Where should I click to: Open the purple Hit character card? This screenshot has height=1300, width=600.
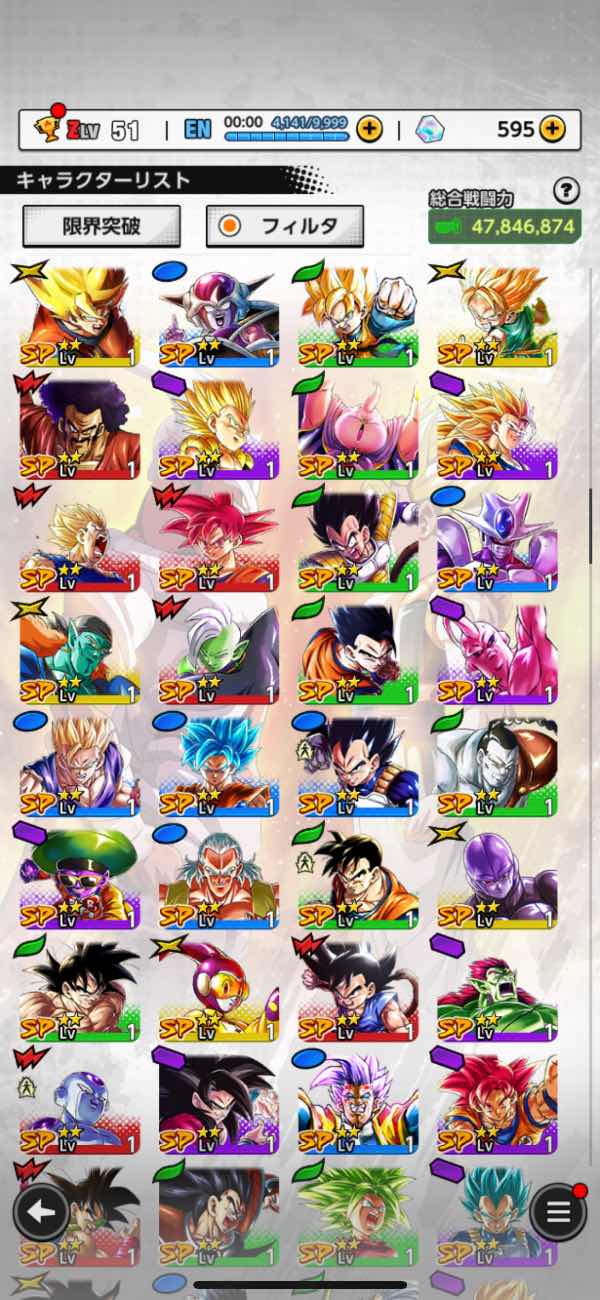tap(497, 875)
